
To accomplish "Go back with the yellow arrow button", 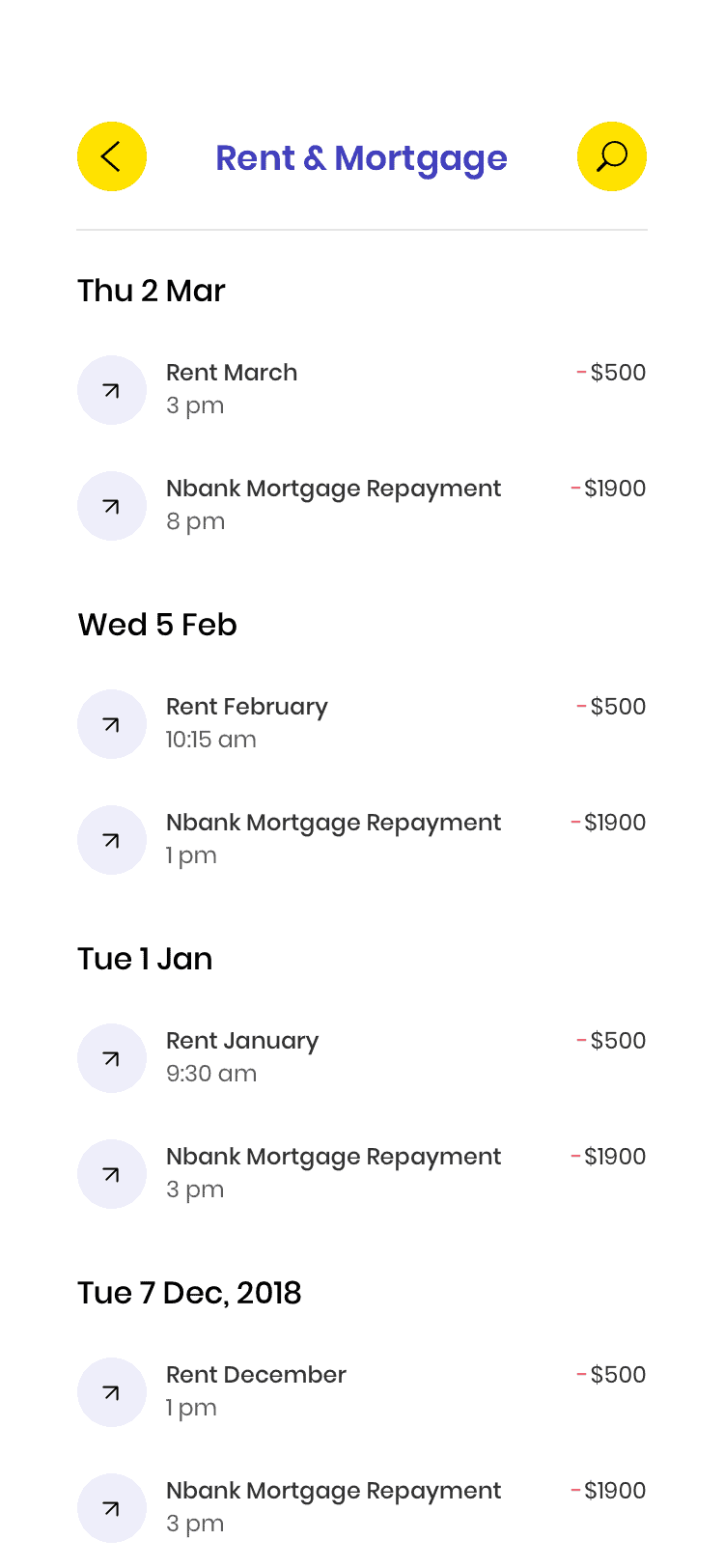I will pyautogui.click(x=112, y=156).
